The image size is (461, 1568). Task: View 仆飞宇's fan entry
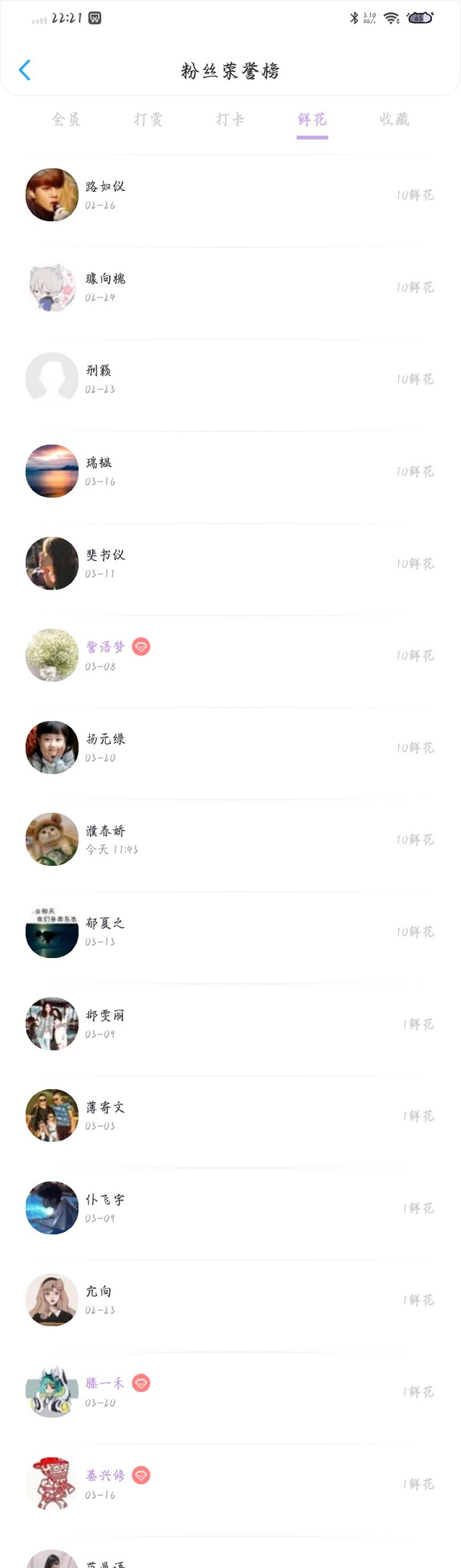point(230,1208)
